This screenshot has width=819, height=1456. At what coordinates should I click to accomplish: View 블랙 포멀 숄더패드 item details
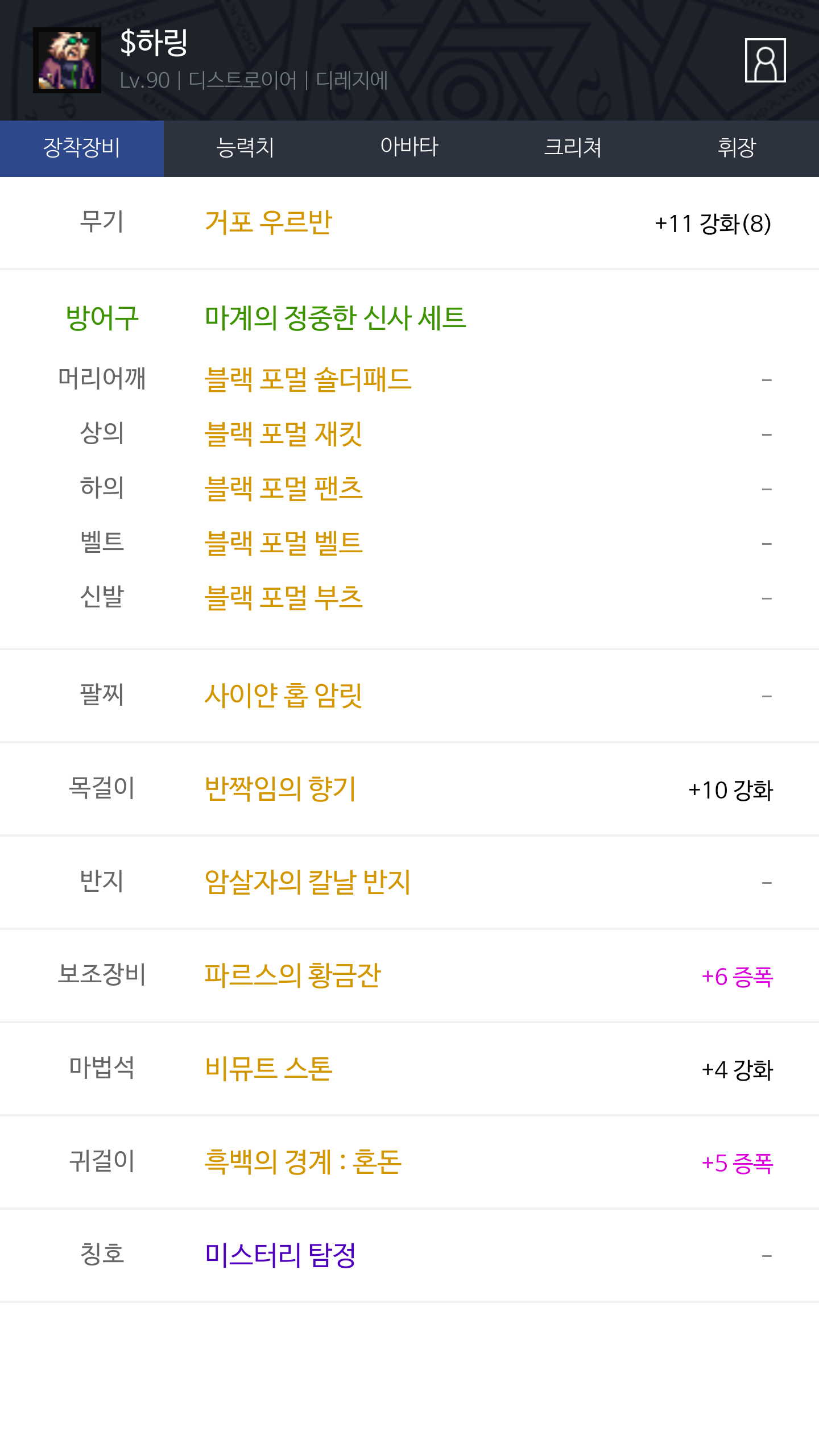pyautogui.click(x=308, y=379)
